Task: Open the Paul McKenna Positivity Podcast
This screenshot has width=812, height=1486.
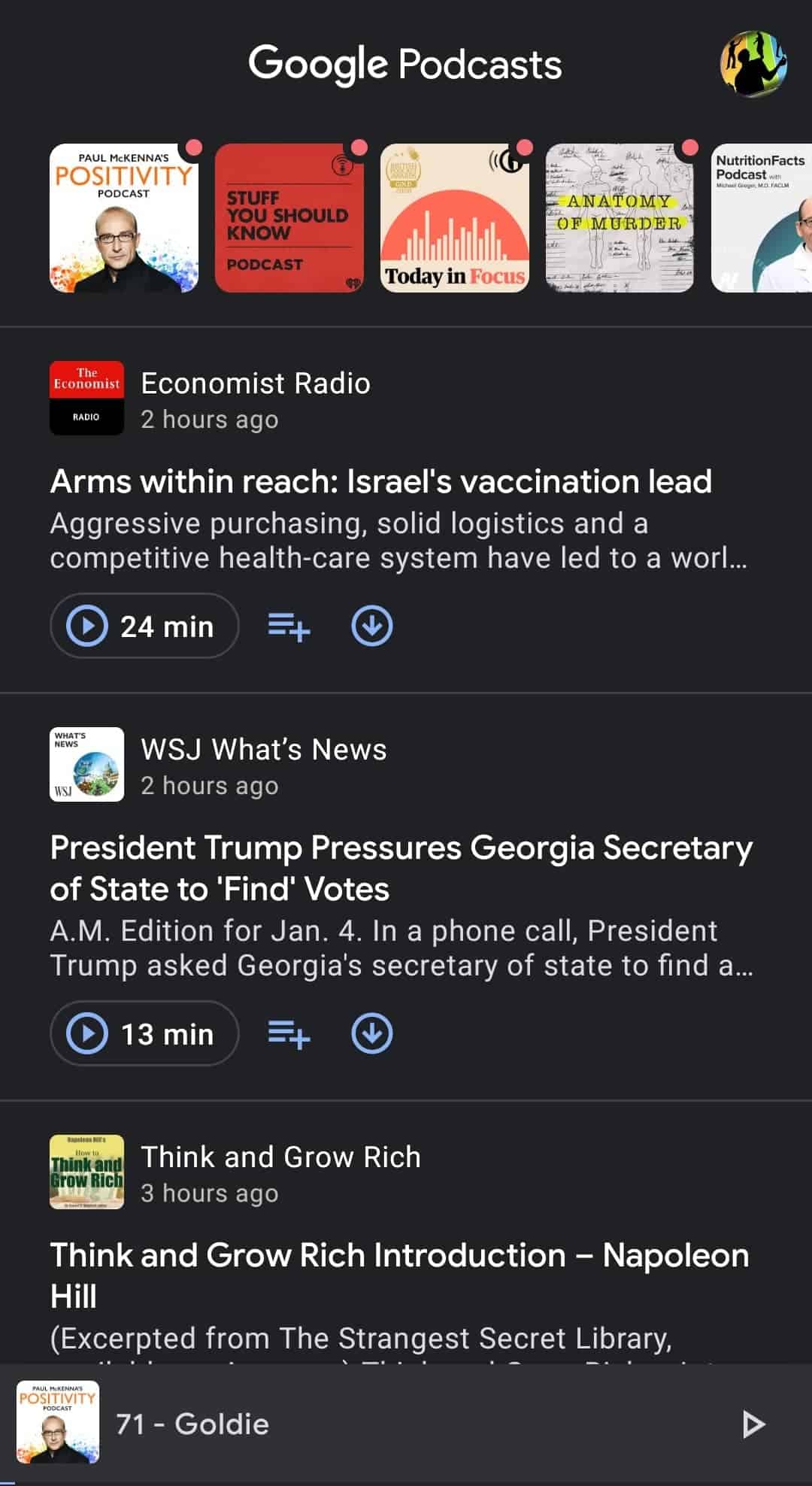Action: pos(123,217)
